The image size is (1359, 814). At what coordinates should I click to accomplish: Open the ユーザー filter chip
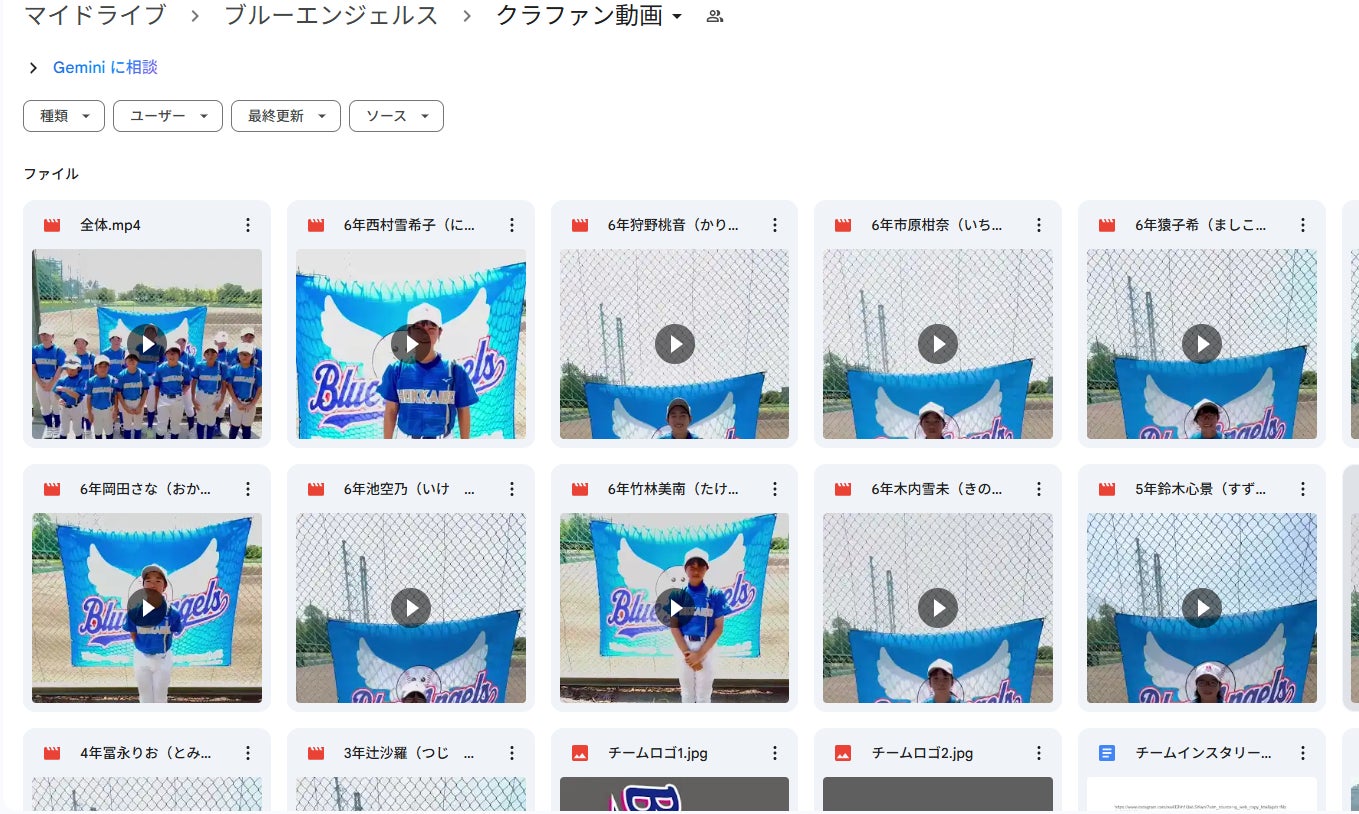[167, 116]
